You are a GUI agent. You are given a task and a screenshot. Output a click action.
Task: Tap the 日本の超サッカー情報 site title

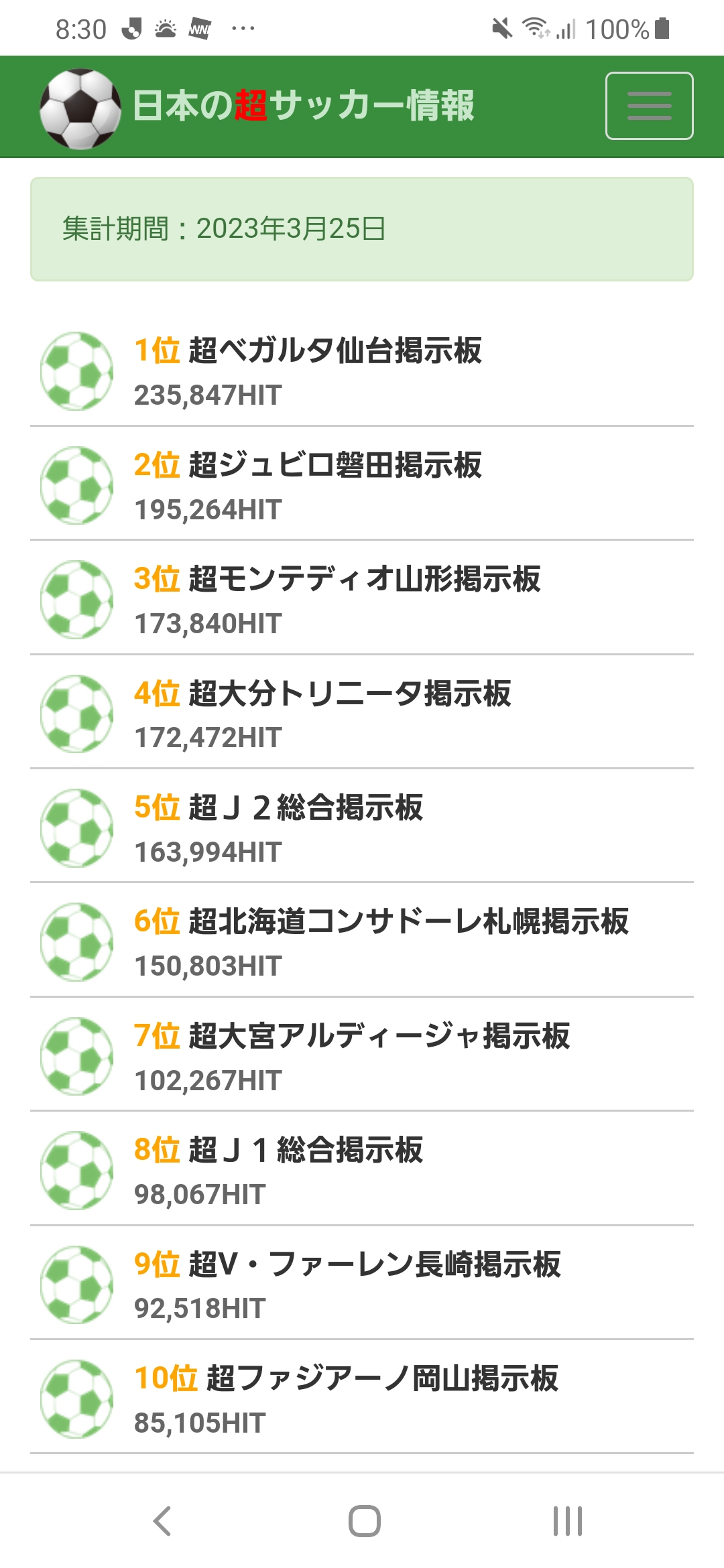(x=303, y=106)
